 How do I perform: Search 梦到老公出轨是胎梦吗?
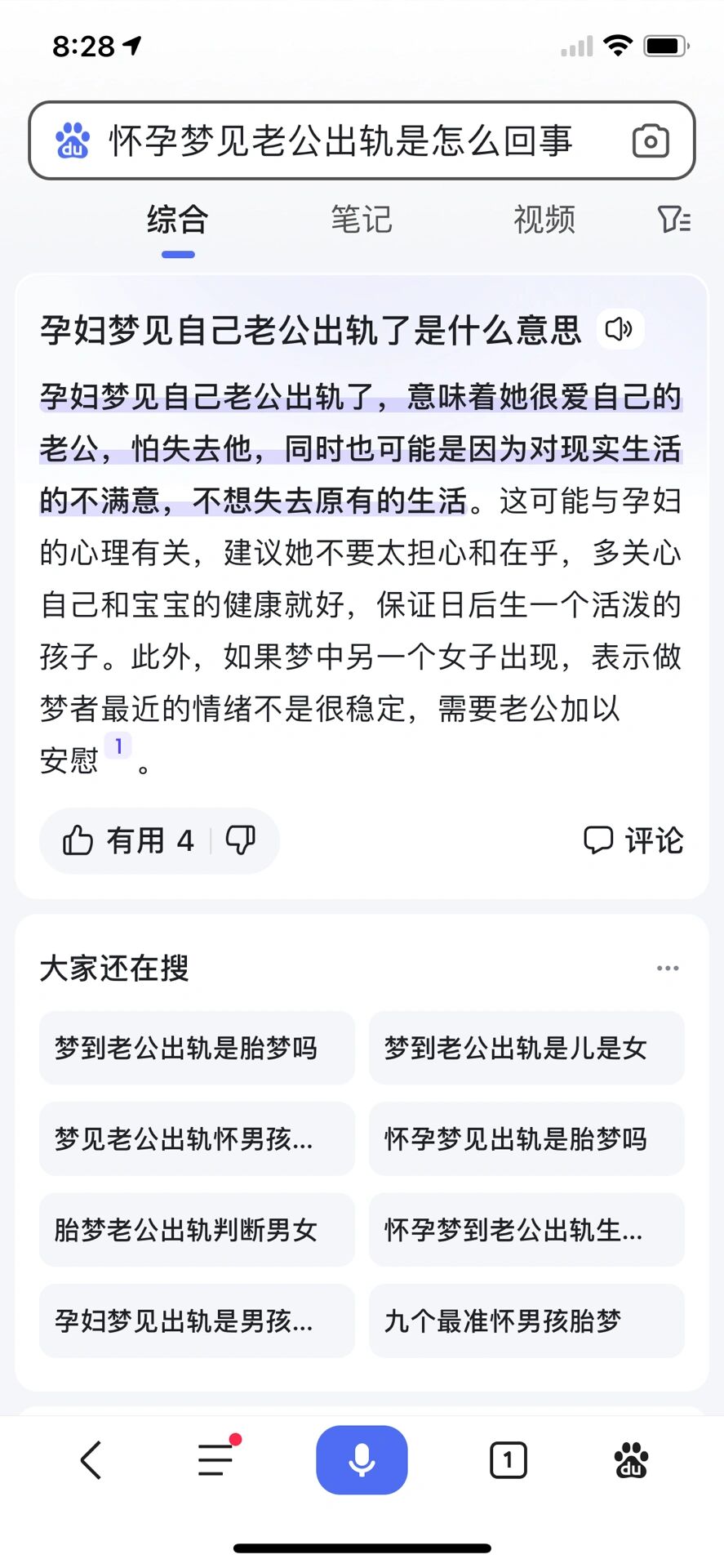pyautogui.click(x=197, y=1048)
